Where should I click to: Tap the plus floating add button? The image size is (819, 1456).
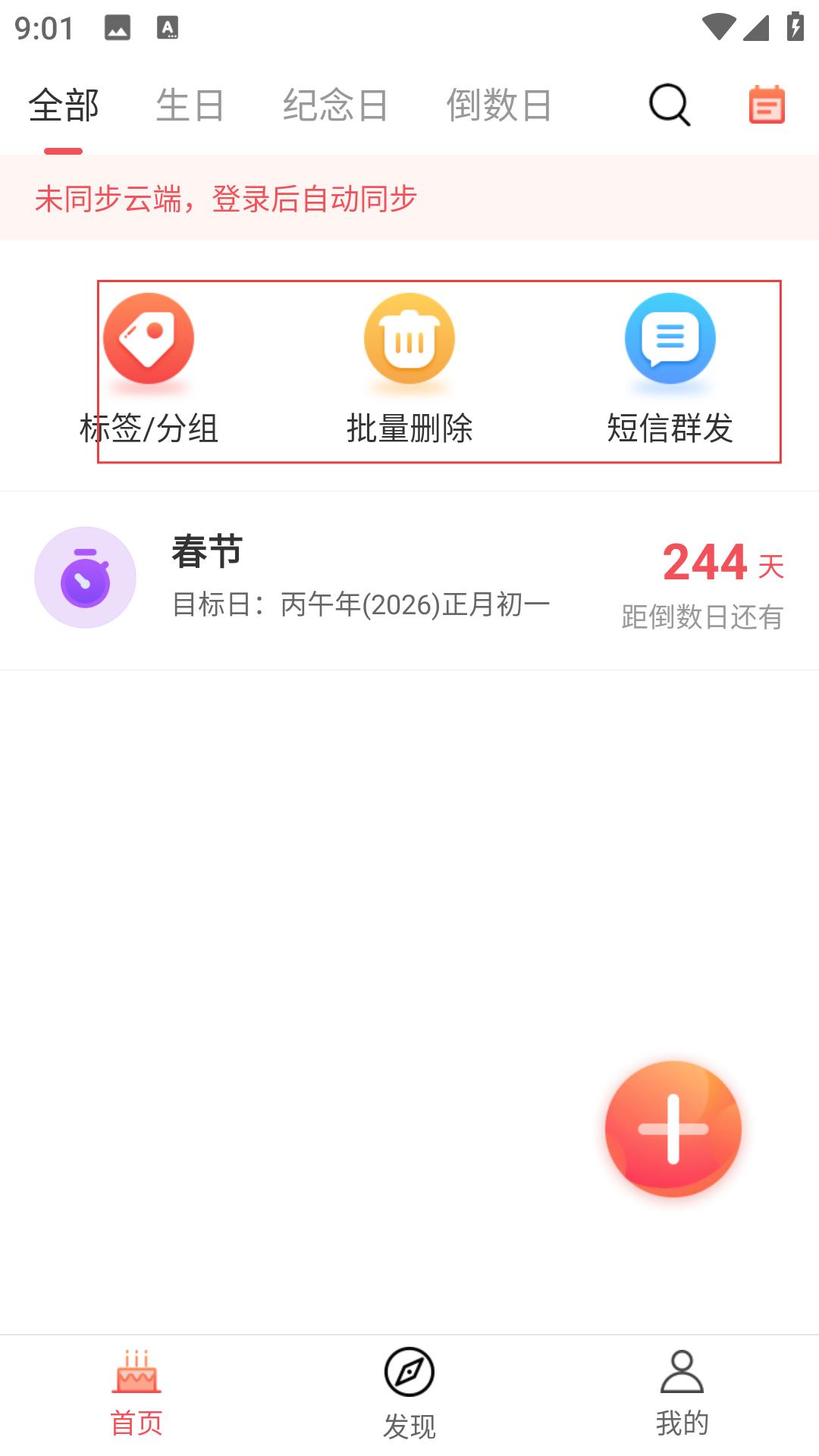(x=673, y=1128)
